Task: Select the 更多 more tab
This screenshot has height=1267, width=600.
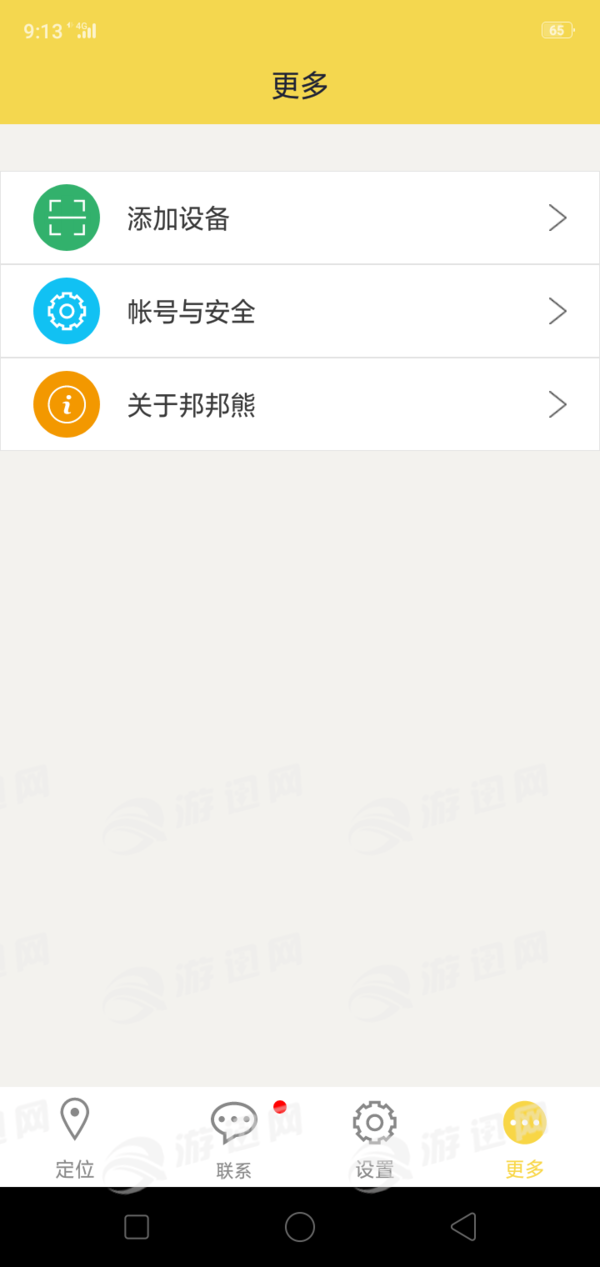Action: [524, 1138]
